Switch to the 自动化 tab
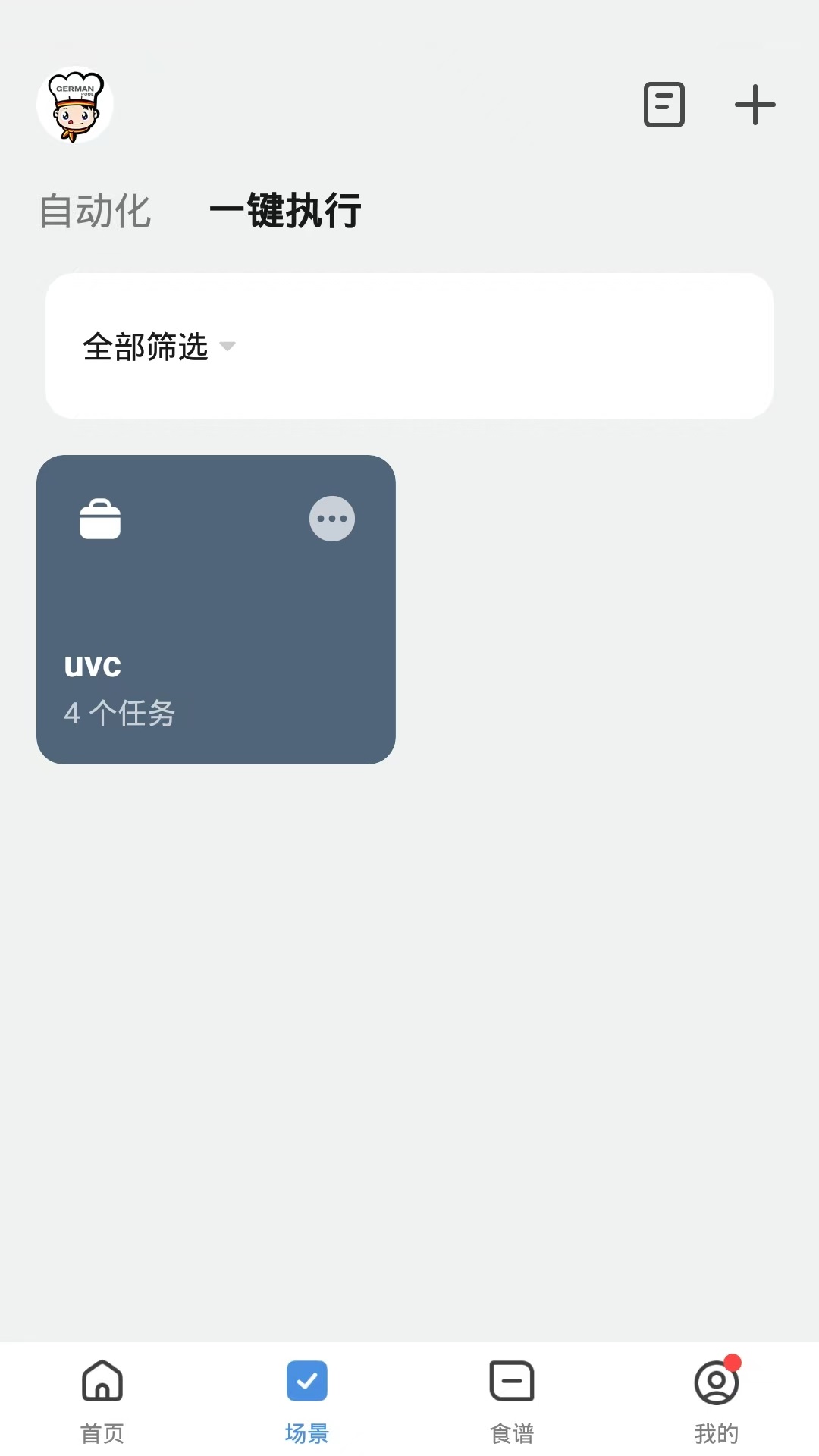This screenshot has height=1456, width=819. (96, 211)
